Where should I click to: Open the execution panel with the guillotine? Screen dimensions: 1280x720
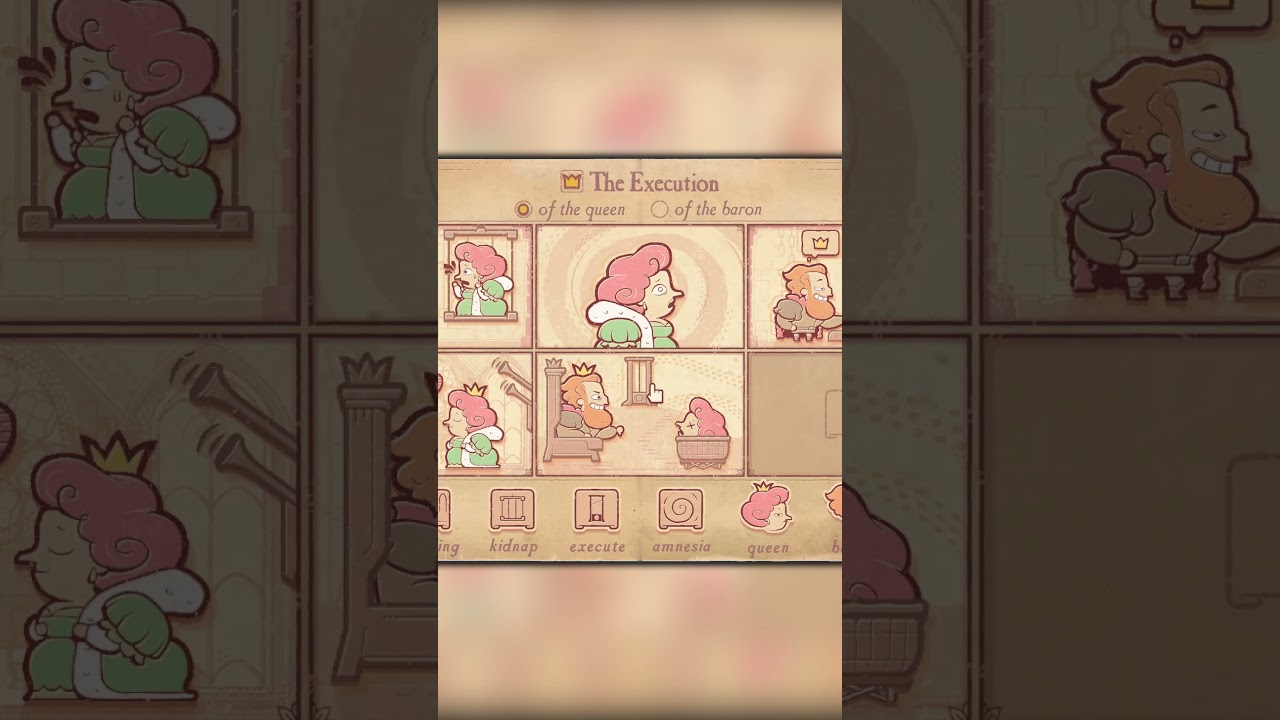pos(640,413)
